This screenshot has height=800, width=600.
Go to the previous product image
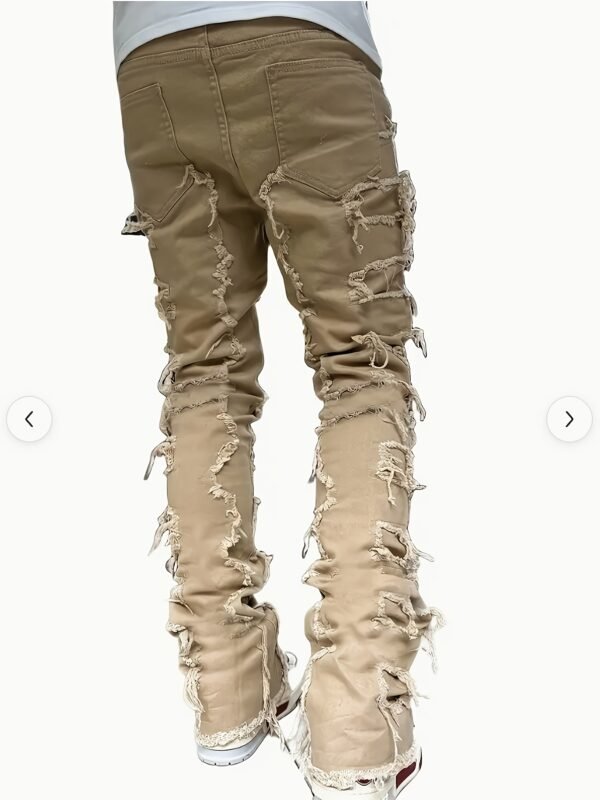29,419
